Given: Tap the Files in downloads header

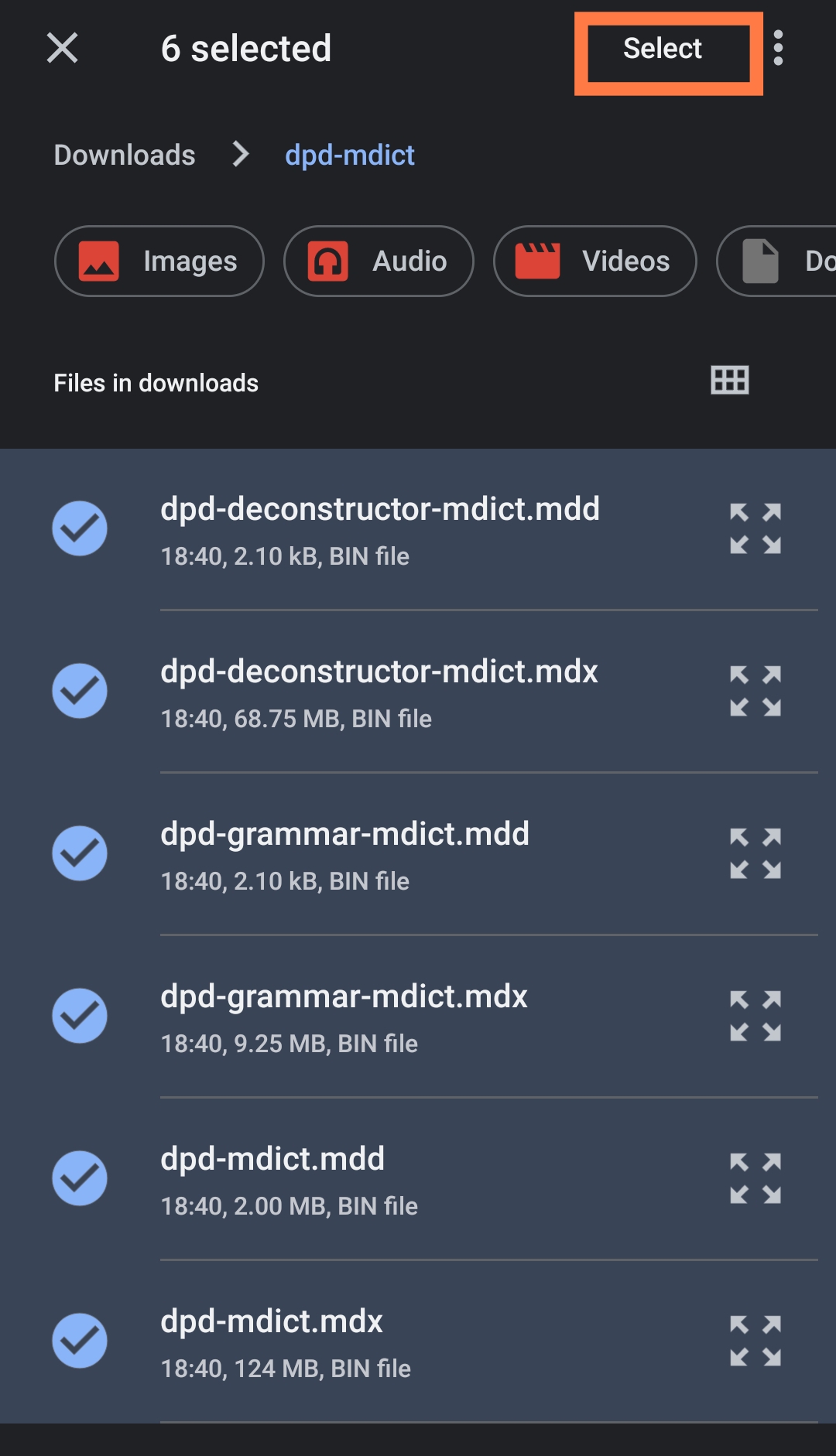Looking at the screenshot, I should coord(156,382).
